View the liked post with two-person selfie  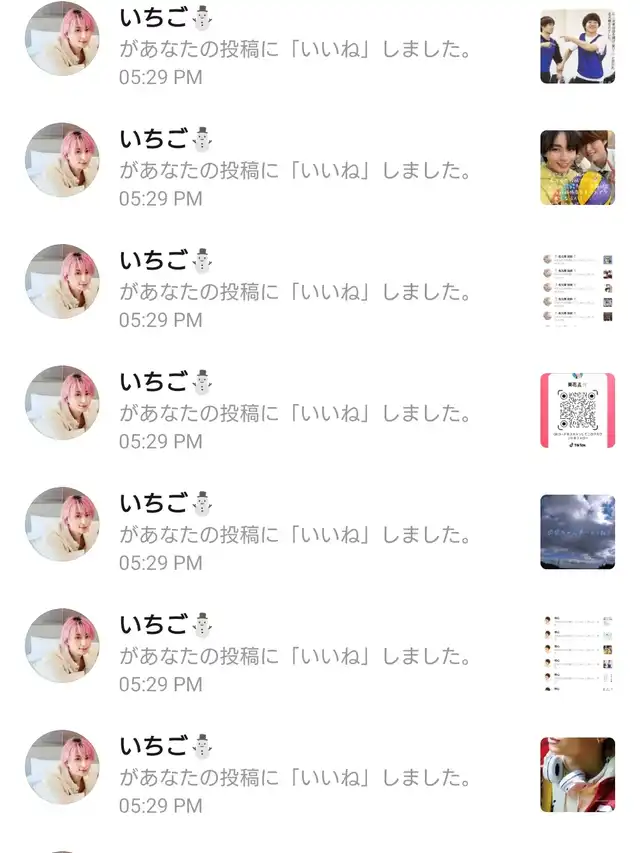[x=577, y=167]
